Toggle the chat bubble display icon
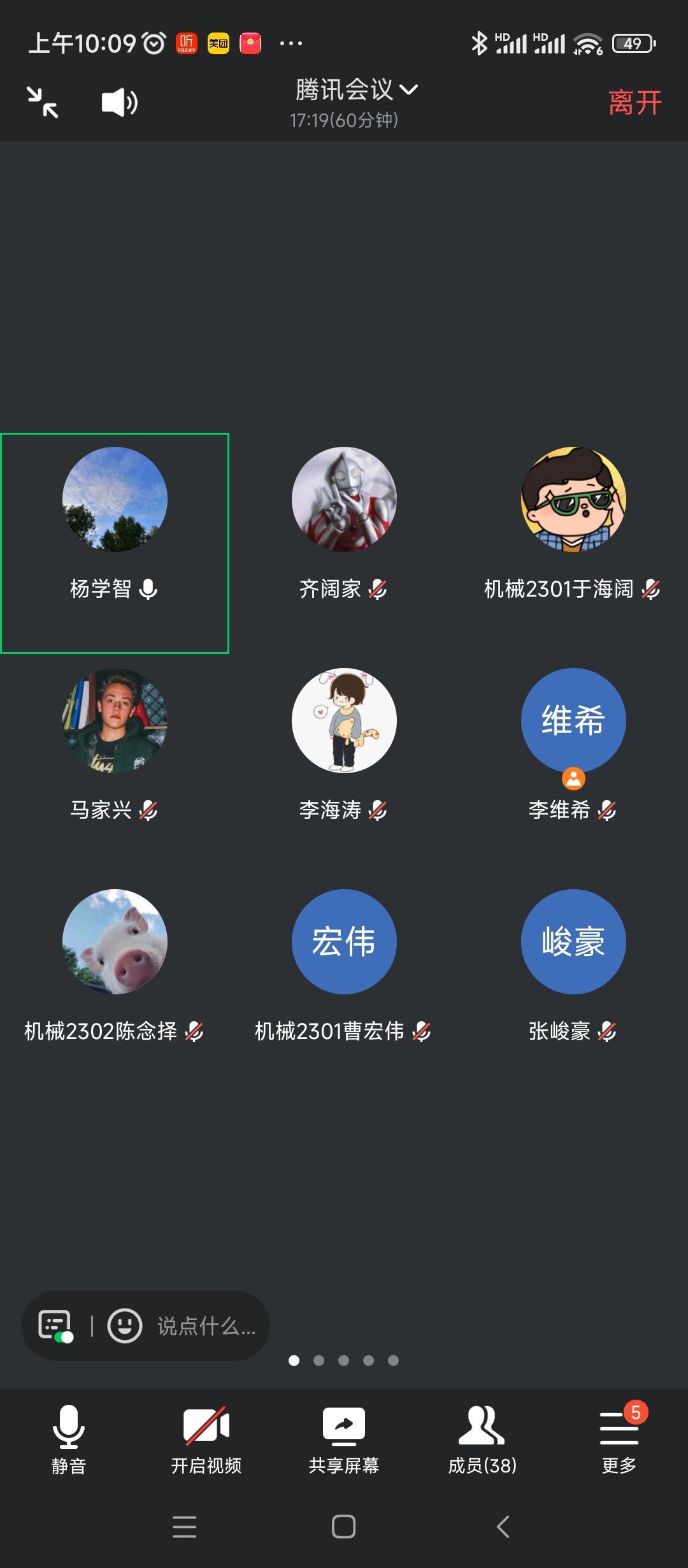The width and height of the screenshot is (688, 1568). 55,1326
